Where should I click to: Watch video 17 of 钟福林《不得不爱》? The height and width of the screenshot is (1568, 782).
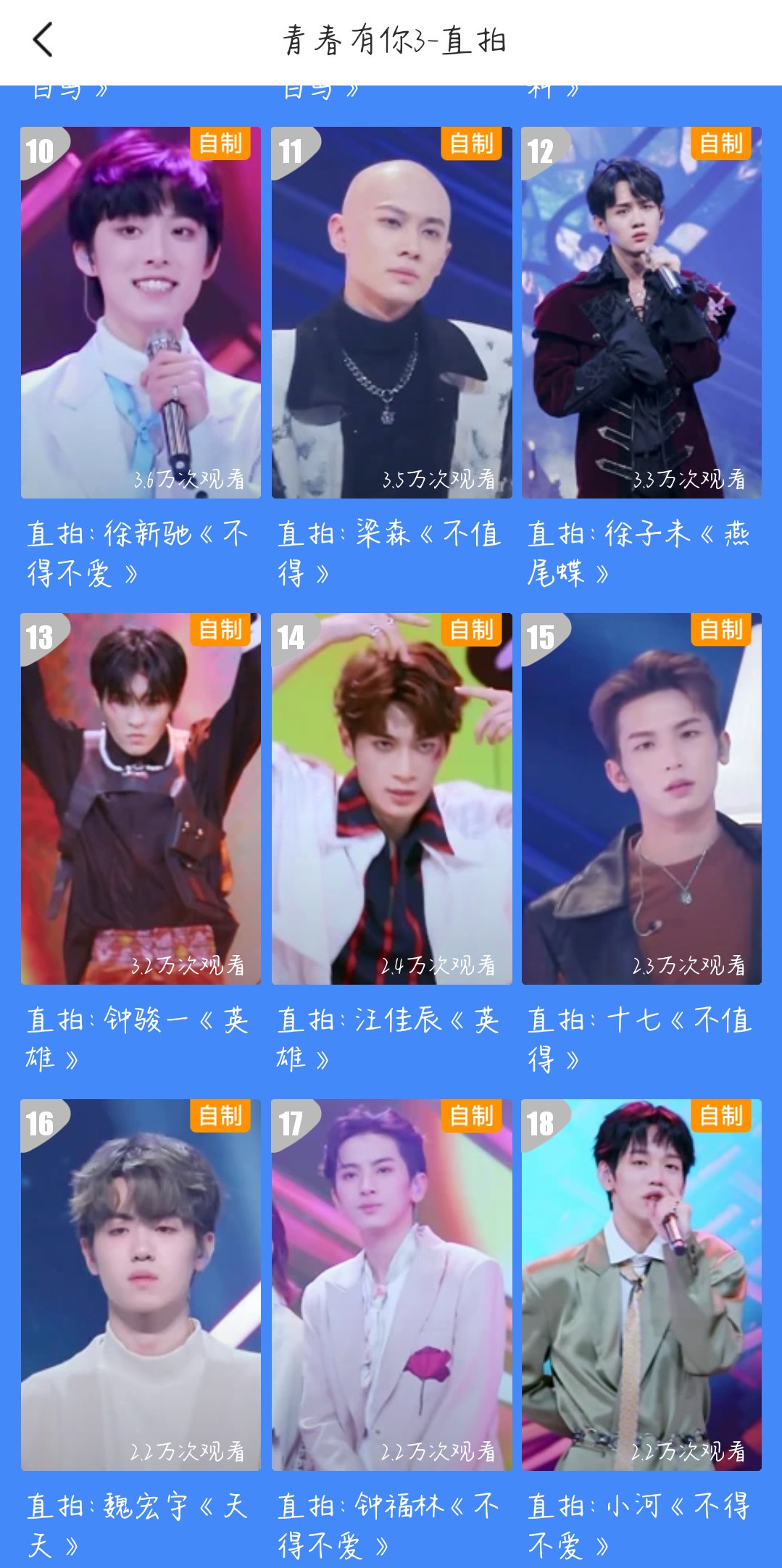391,1285
